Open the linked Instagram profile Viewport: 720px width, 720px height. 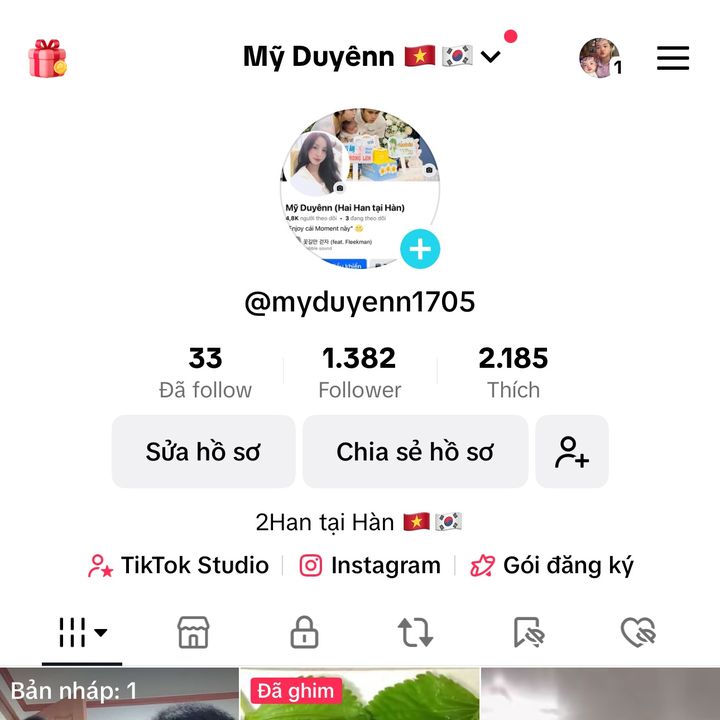(x=370, y=566)
